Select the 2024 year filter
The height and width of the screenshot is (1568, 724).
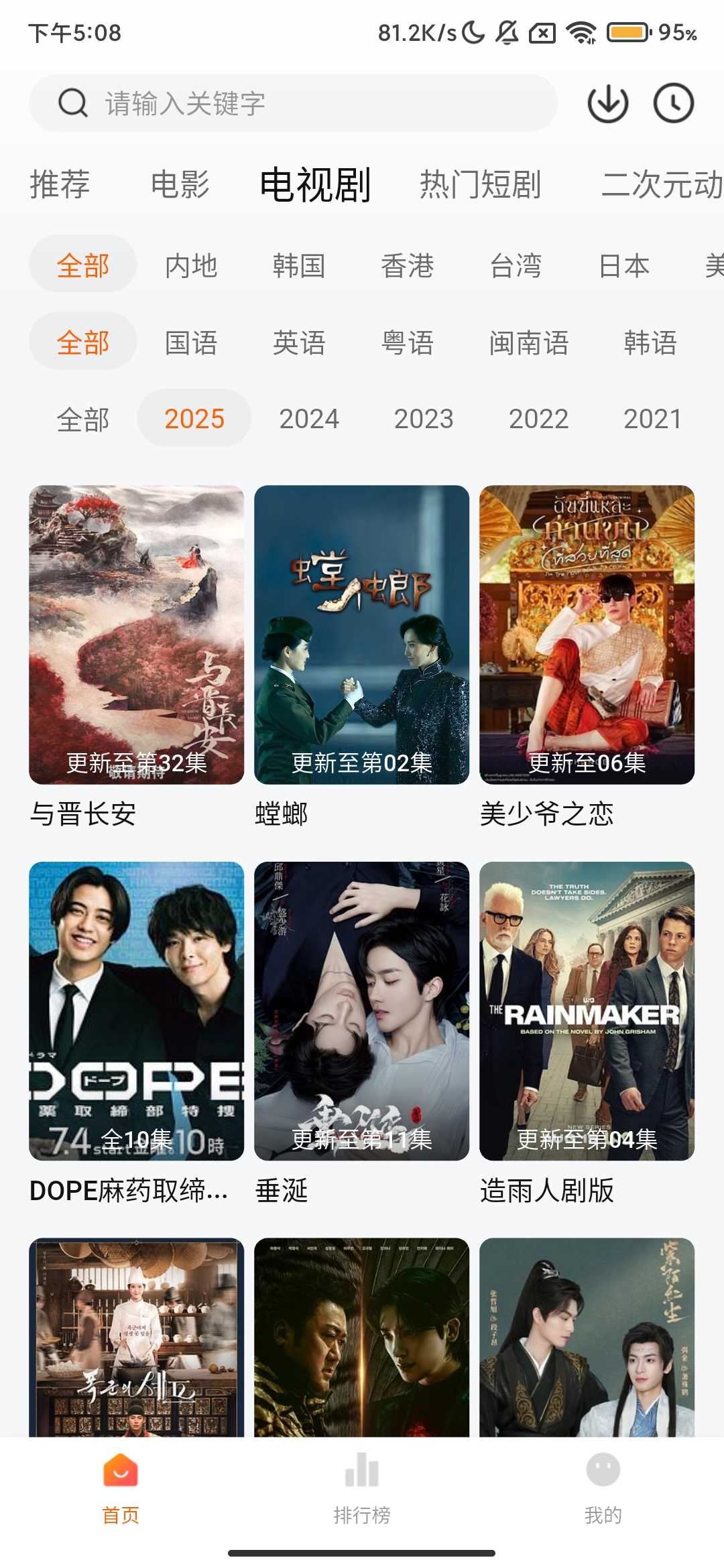[x=309, y=419]
